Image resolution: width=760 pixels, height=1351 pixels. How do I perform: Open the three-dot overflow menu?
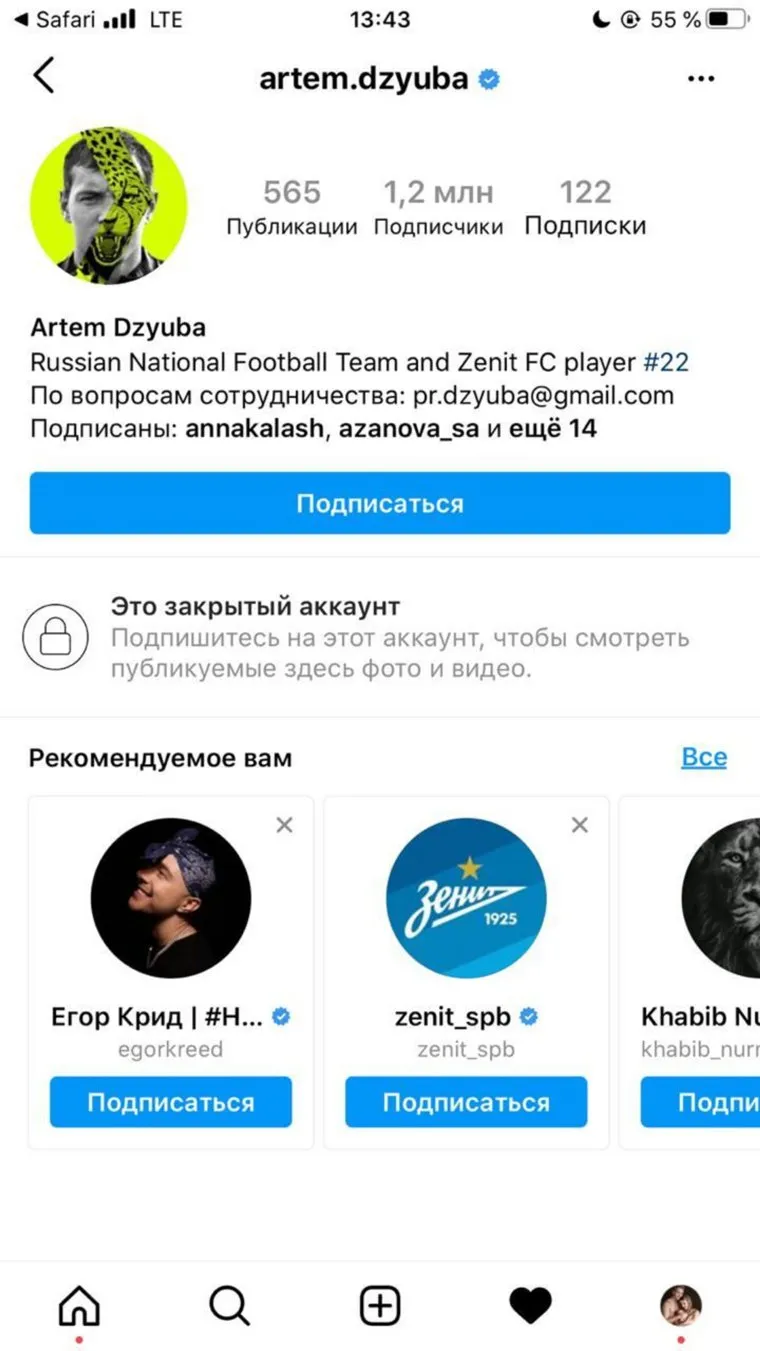click(x=701, y=79)
